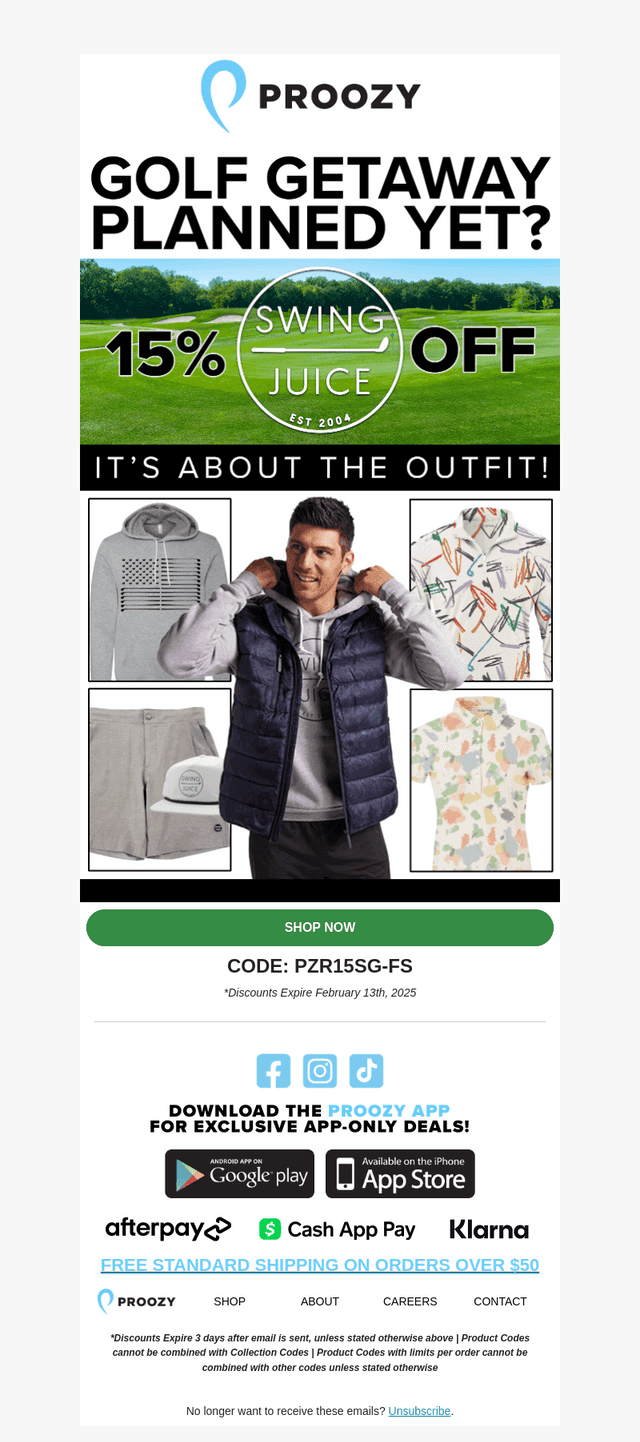Screen dimensions: 640x1442
Task: Unsubscribe from these emails
Action: pyautogui.click(x=419, y=1411)
